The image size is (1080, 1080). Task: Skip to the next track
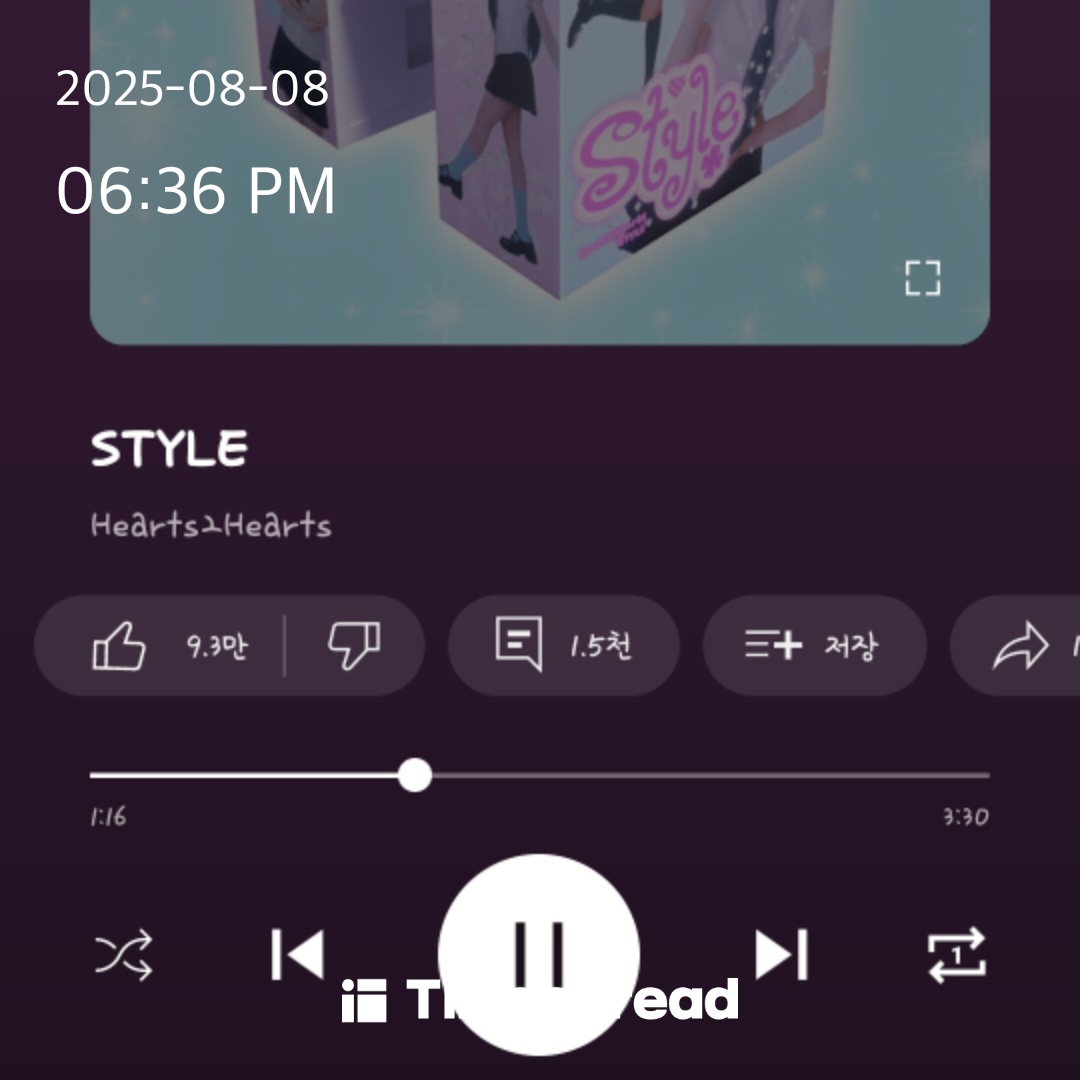[x=781, y=955]
